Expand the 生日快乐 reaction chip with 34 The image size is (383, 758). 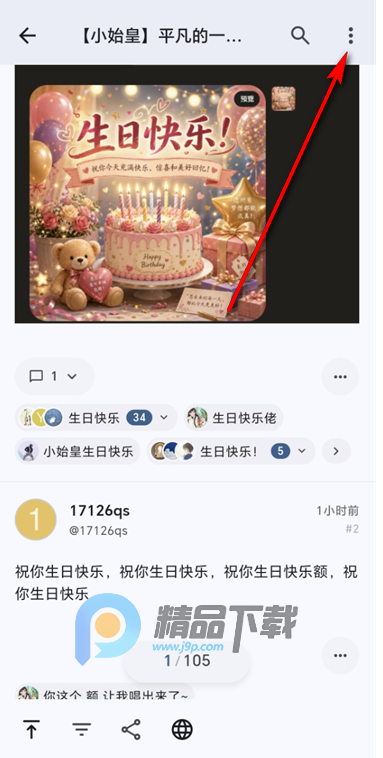click(96, 418)
